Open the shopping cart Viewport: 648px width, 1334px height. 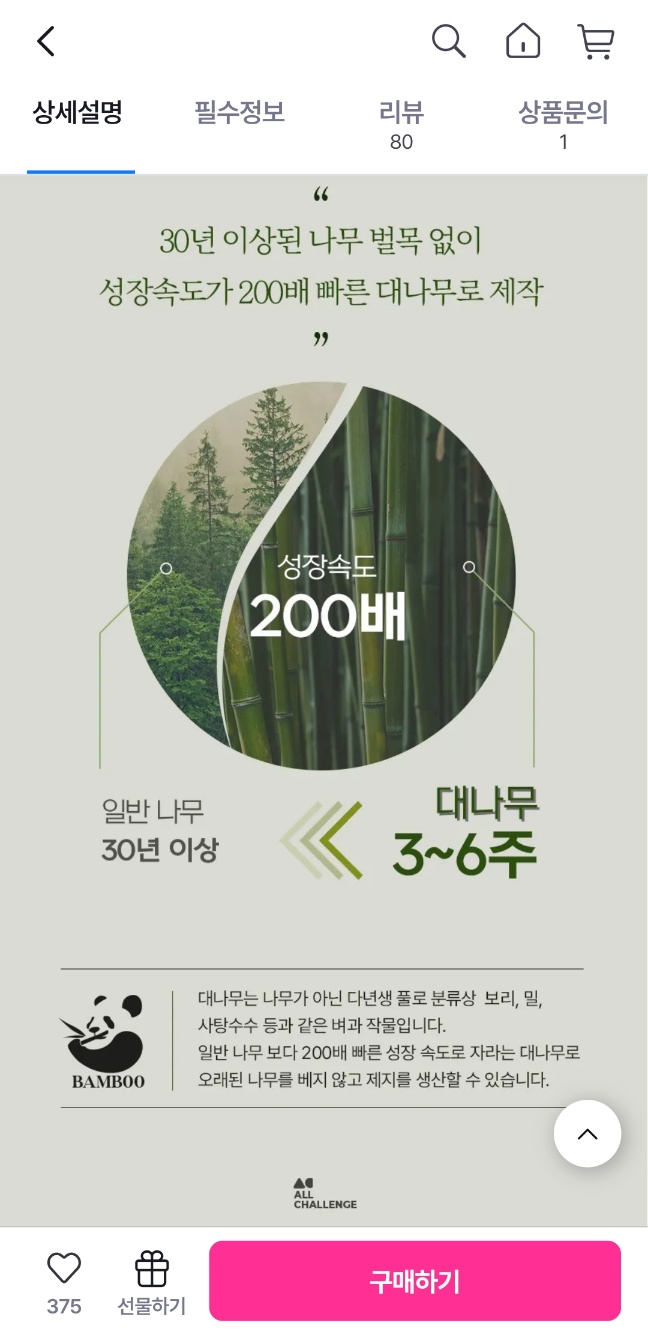point(596,41)
